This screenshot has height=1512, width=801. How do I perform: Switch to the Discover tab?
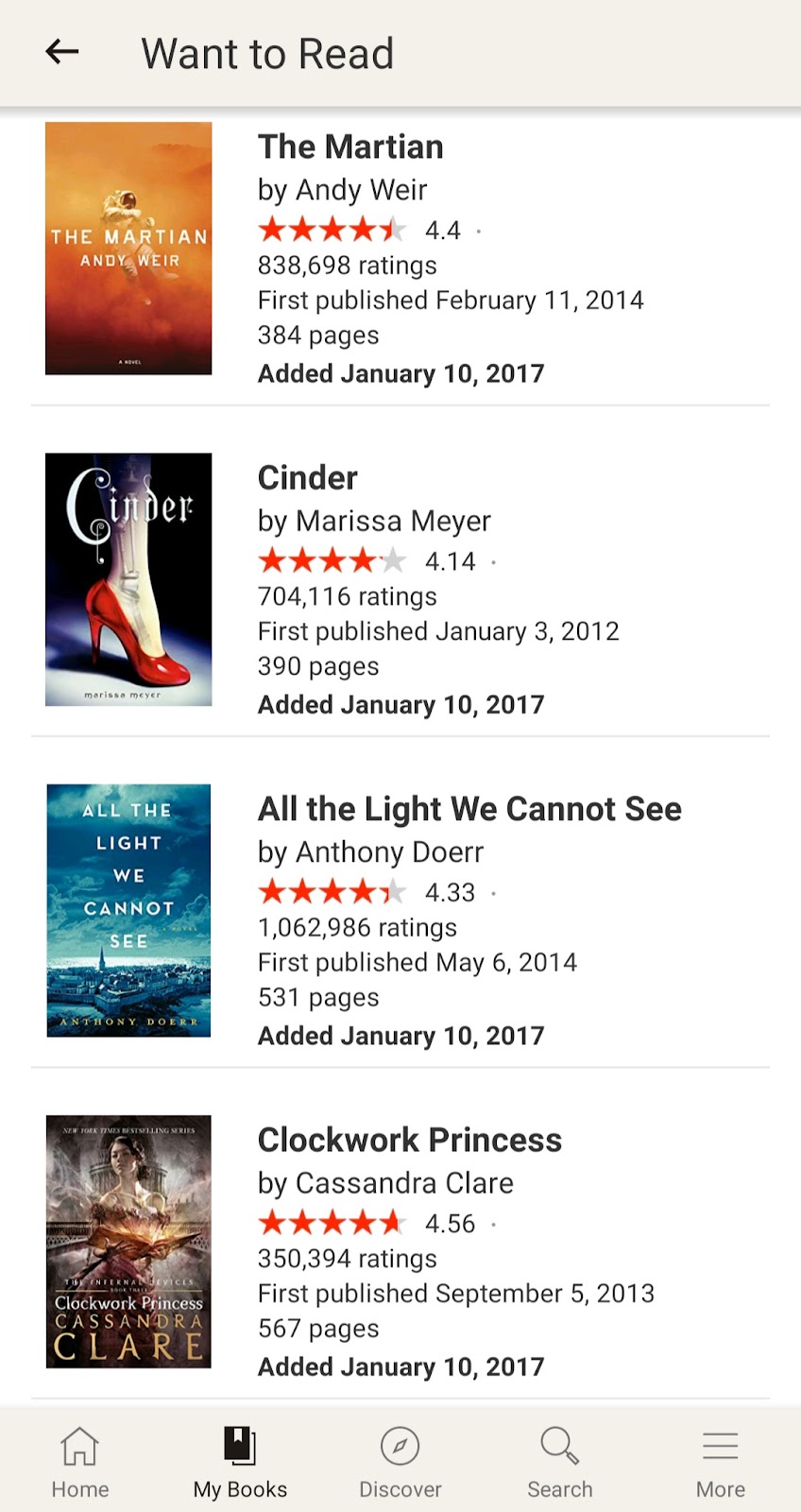400,1463
